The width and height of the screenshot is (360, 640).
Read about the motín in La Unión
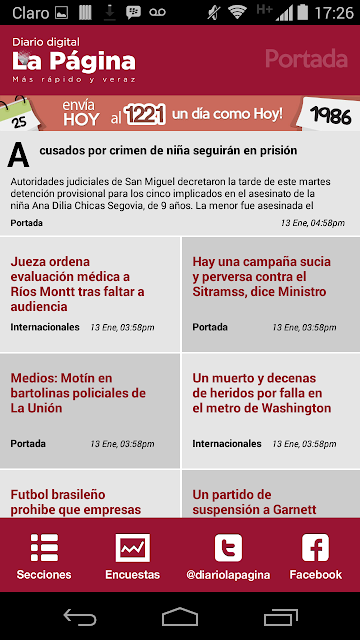(x=90, y=411)
